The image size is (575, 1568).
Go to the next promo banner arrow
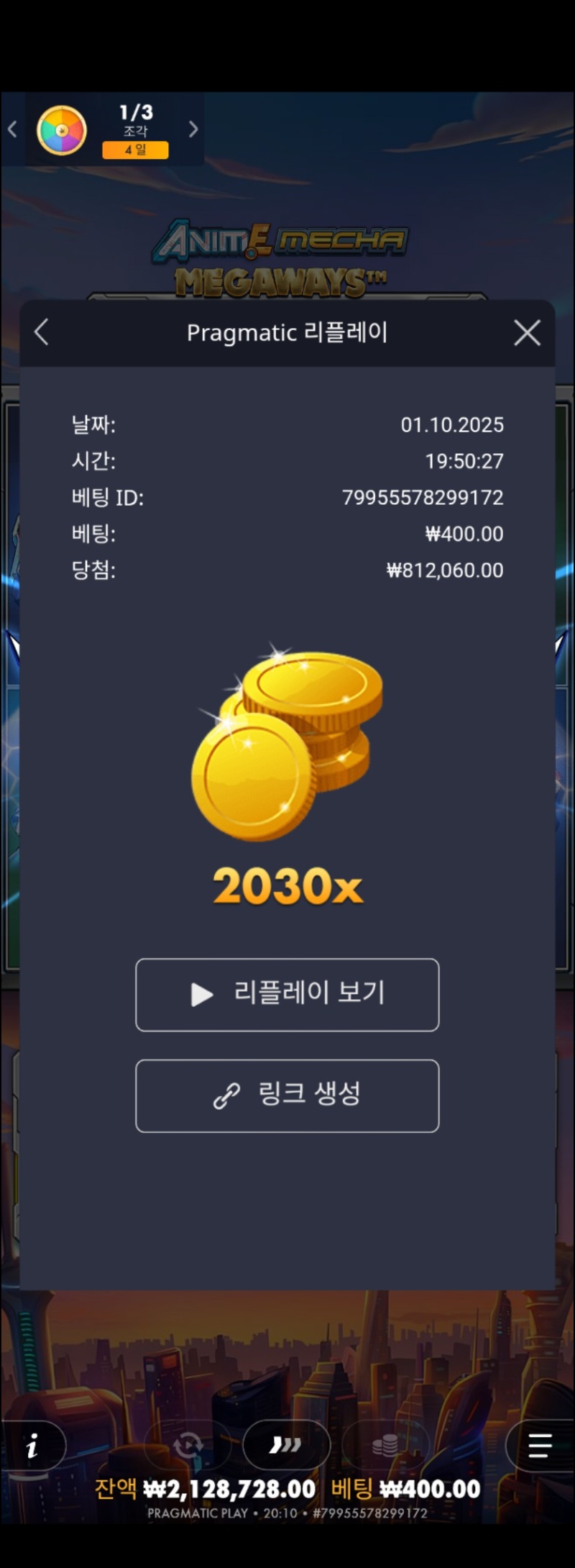tap(193, 129)
